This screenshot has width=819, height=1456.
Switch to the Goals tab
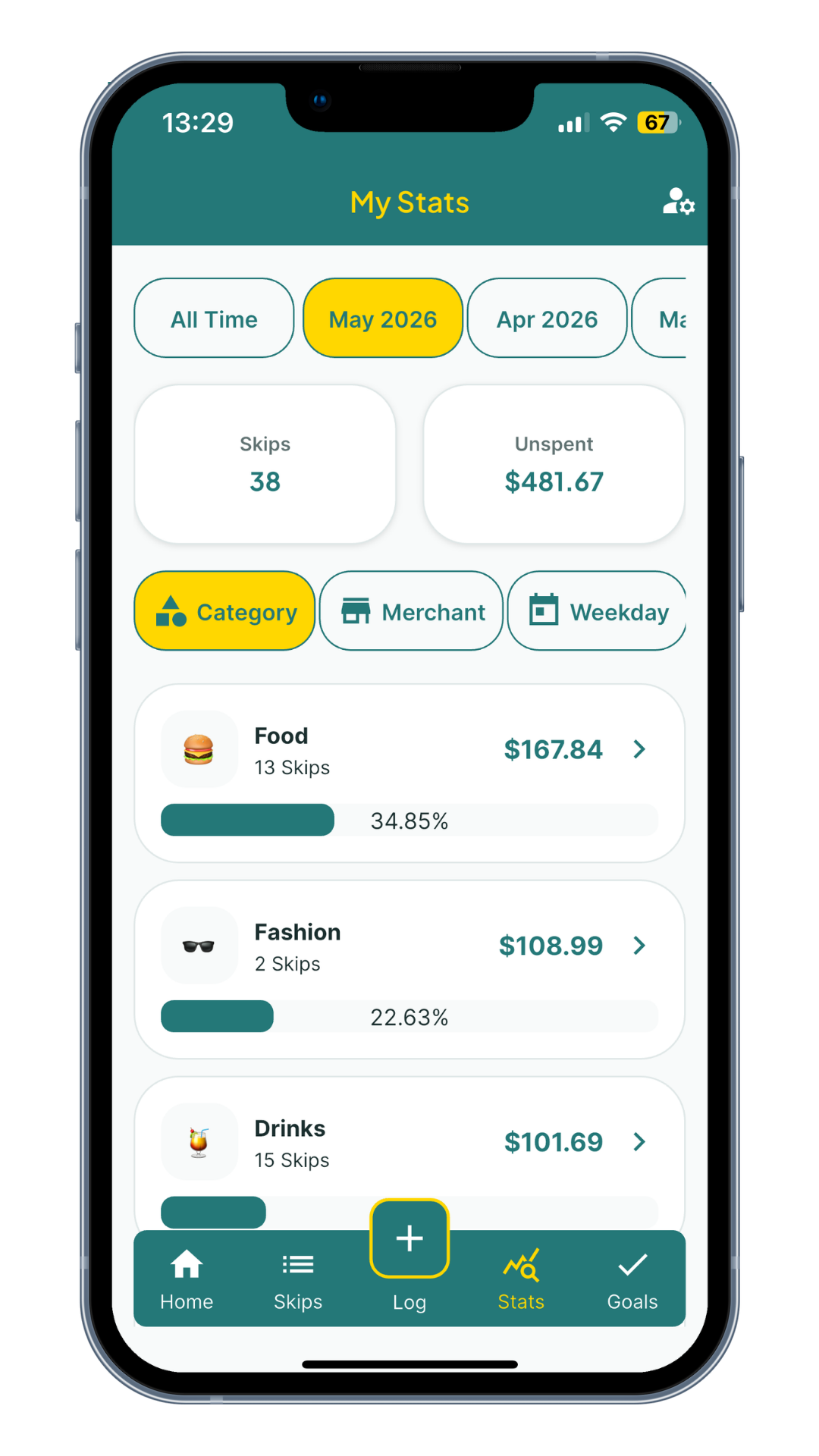point(632,1279)
